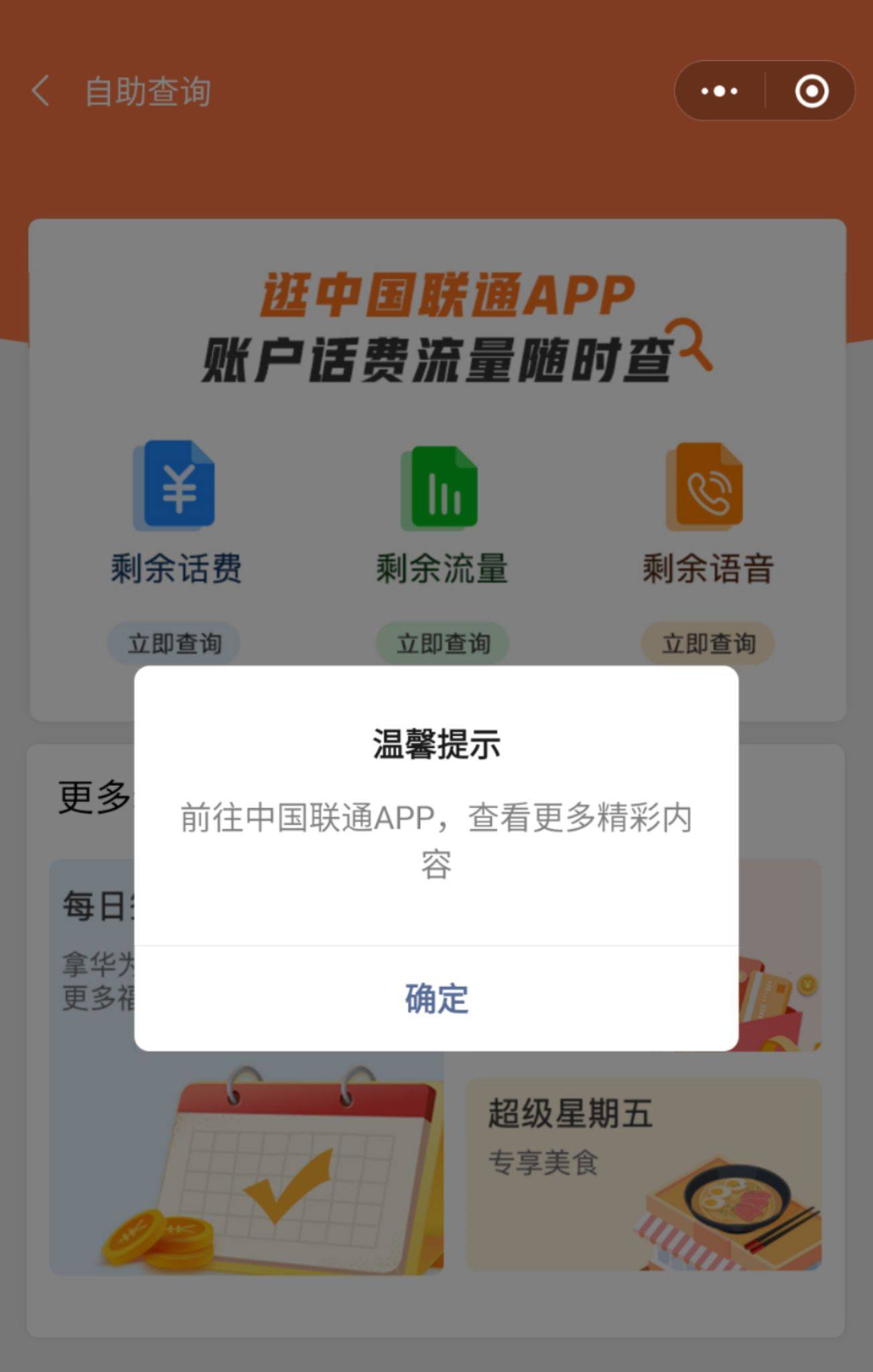This screenshot has height=1372, width=873.
Task: Go back from 自助查询 page
Action: (41, 91)
